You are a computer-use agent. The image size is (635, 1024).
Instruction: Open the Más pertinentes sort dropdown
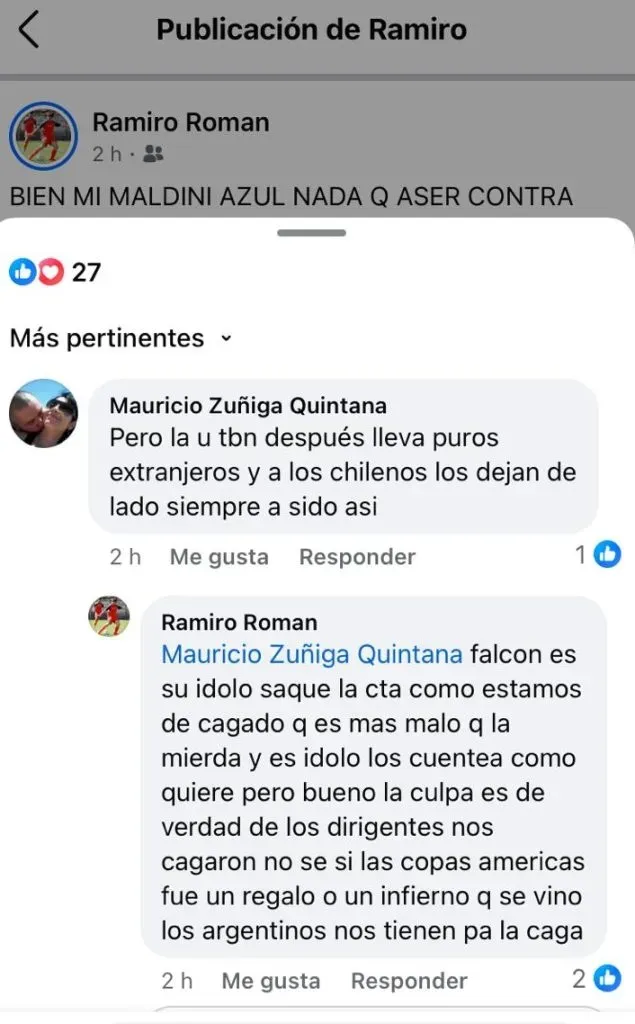[120, 338]
